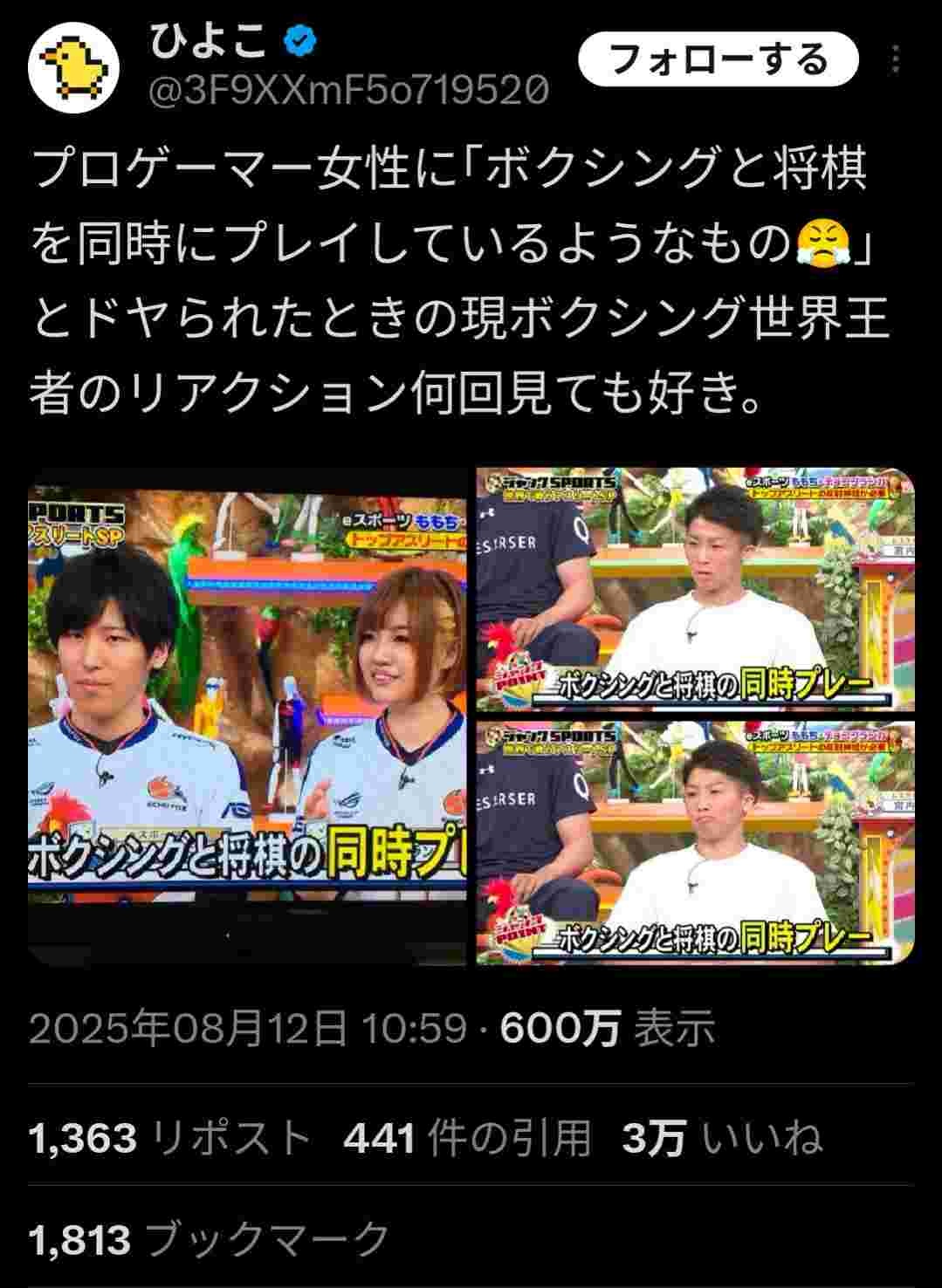Image resolution: width=942 pixels, height=1288 pixels.
Task: View the 3万 いいね likes list
Action: [x=721, y=1139]
